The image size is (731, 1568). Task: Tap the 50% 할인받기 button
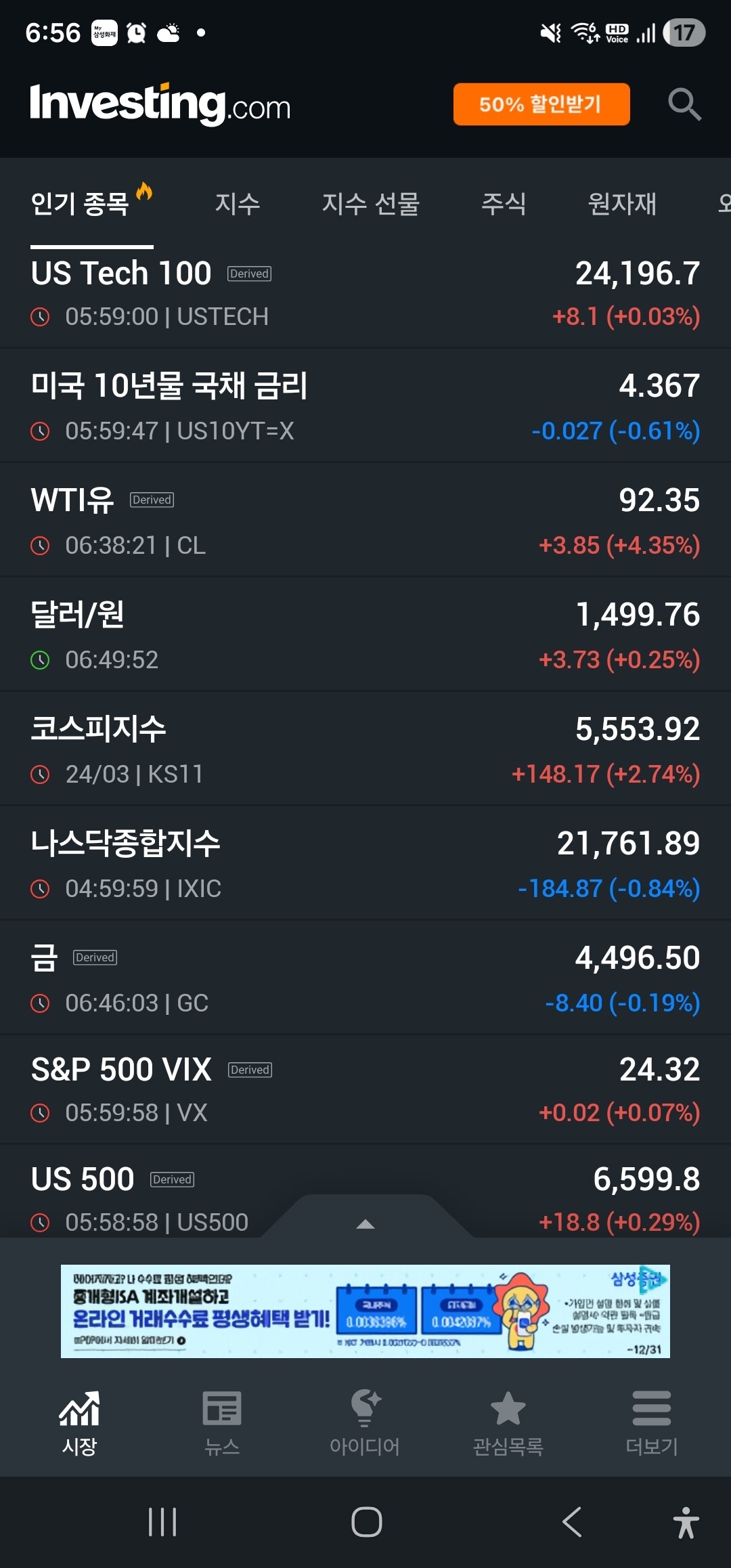[x=541, y=104]
